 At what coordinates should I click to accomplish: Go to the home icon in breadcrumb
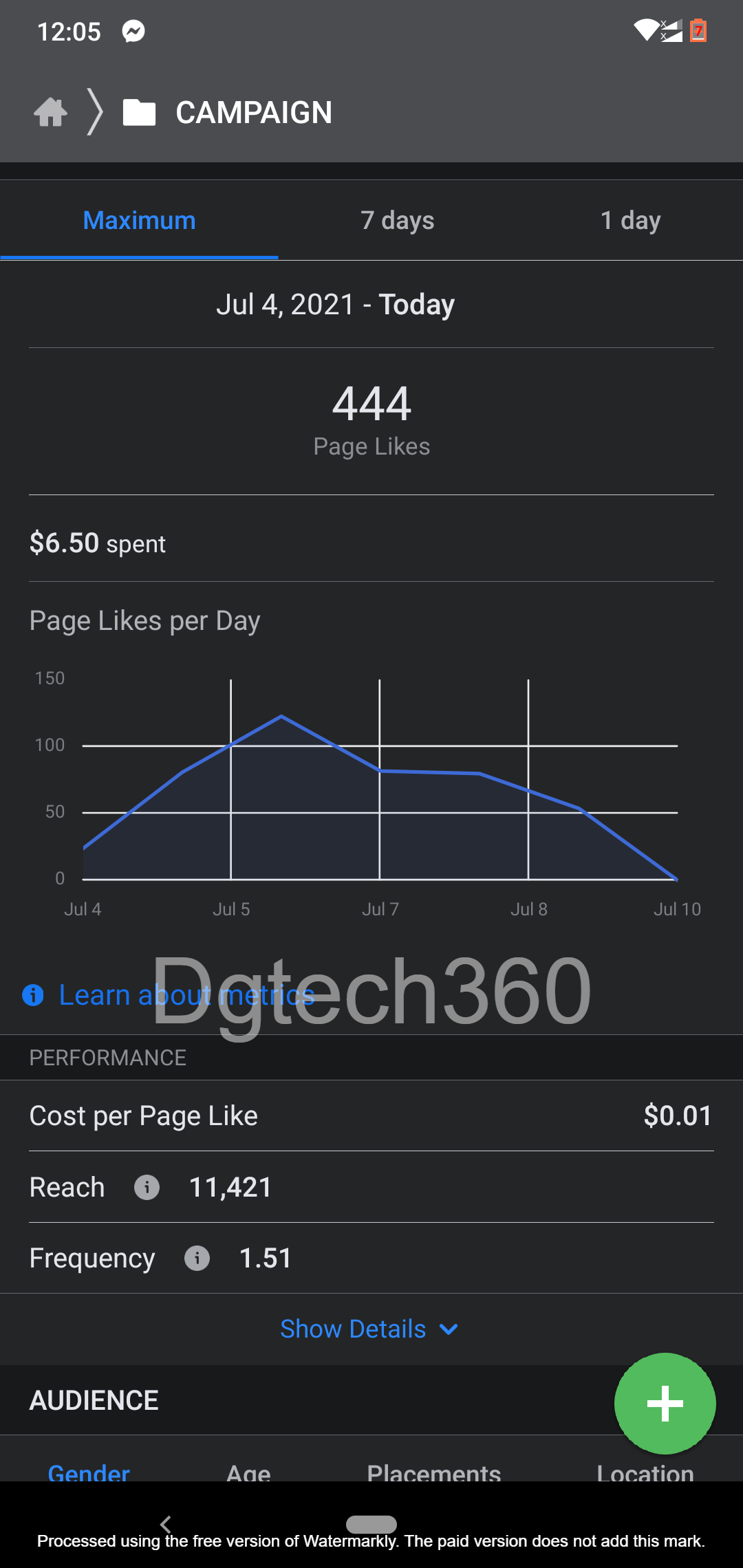pos(51,112)
